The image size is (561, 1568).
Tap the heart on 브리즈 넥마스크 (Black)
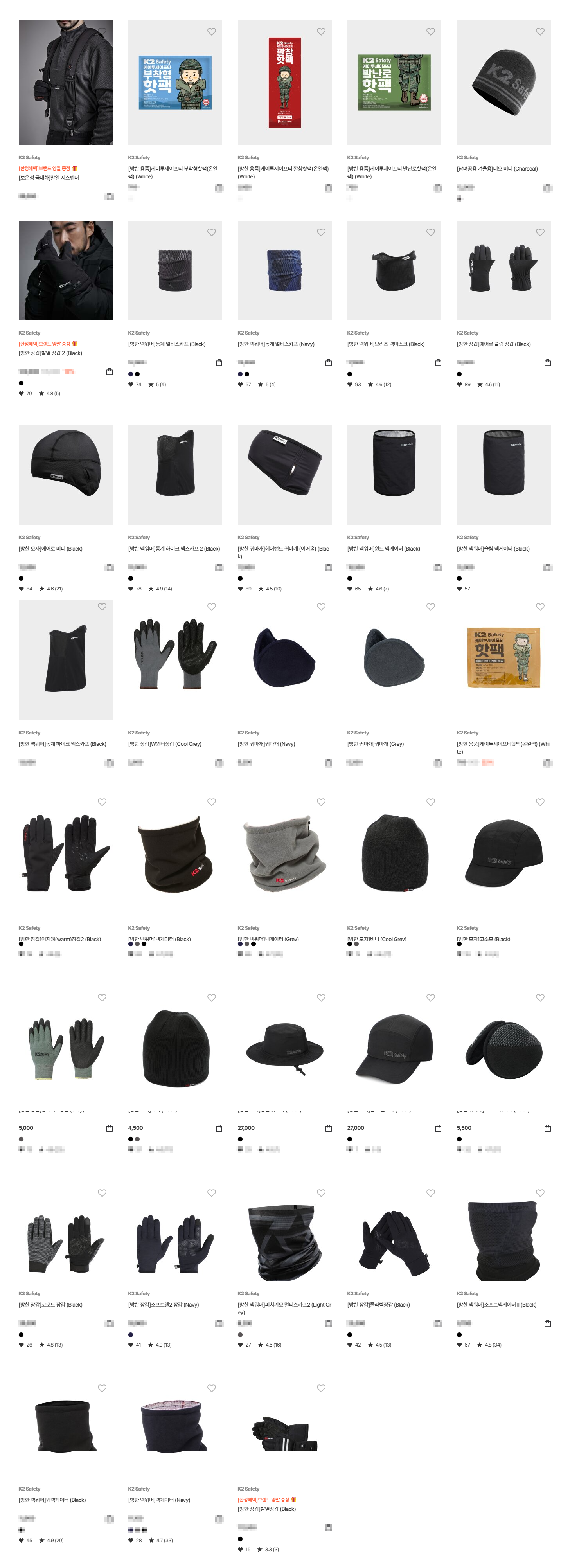click(x=430, y=232)
